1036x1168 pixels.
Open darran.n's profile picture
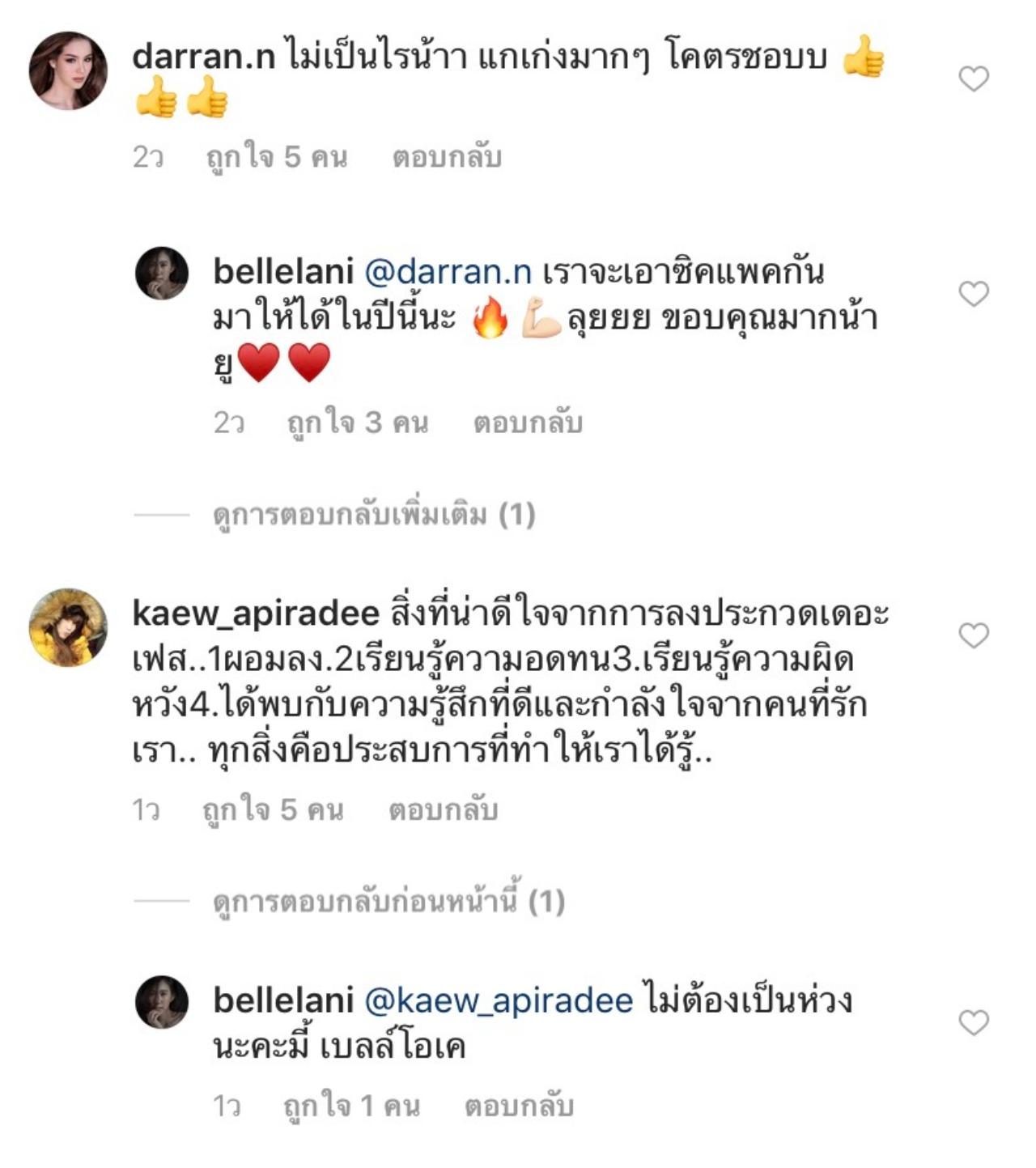click(x=68, y=71)
